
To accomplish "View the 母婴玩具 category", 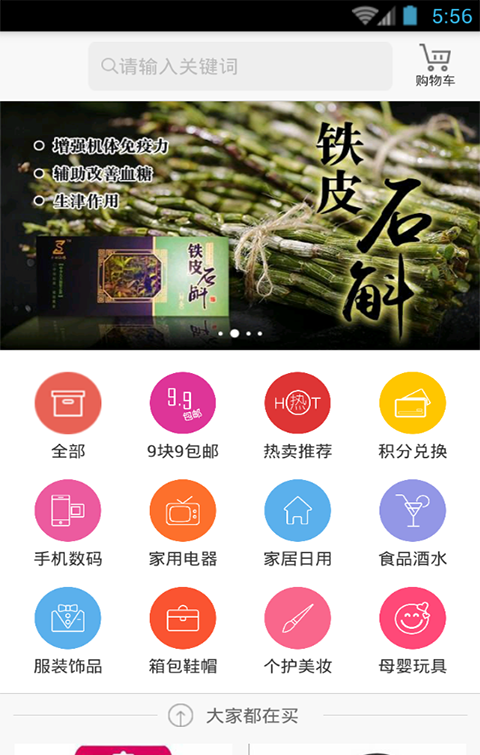I will pos(413,631).
